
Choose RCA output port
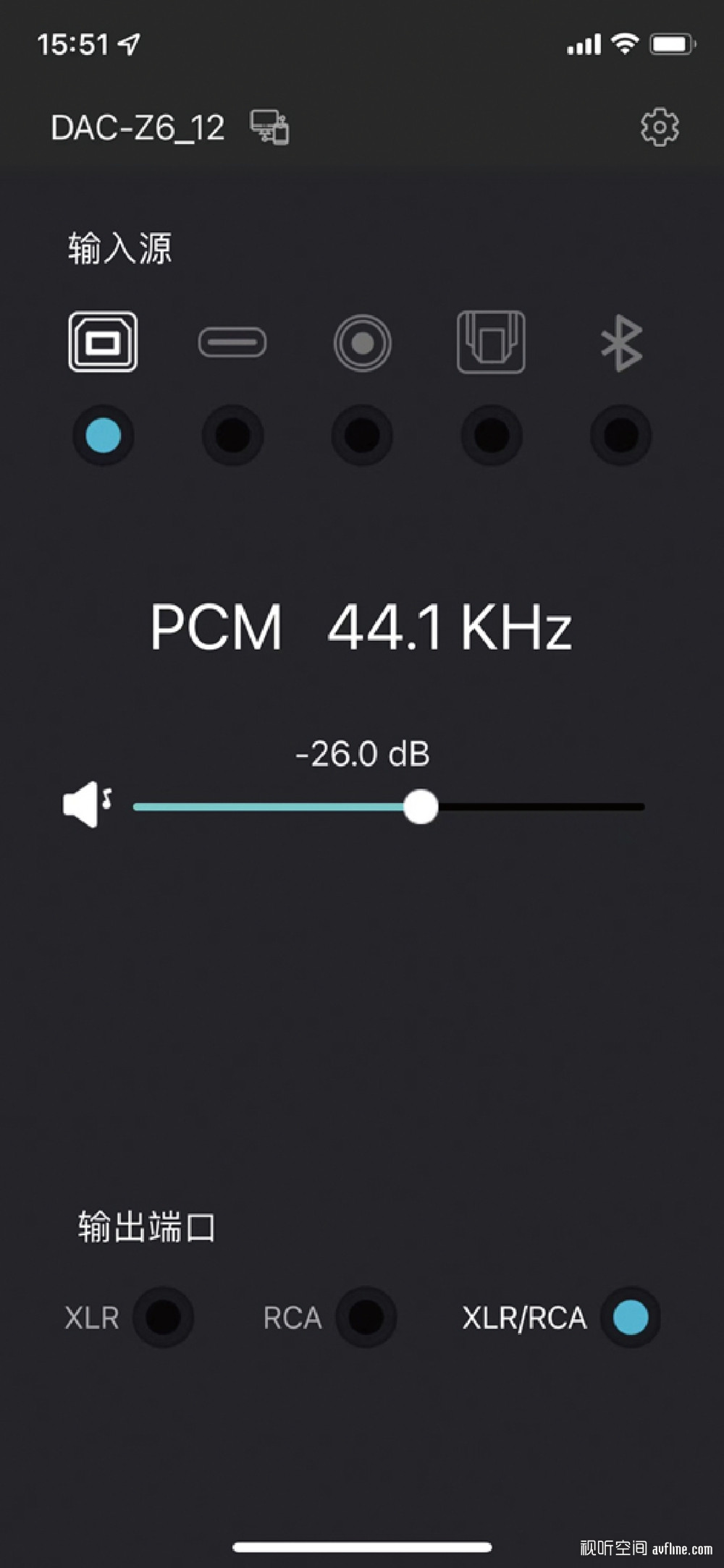(366, 1317)
